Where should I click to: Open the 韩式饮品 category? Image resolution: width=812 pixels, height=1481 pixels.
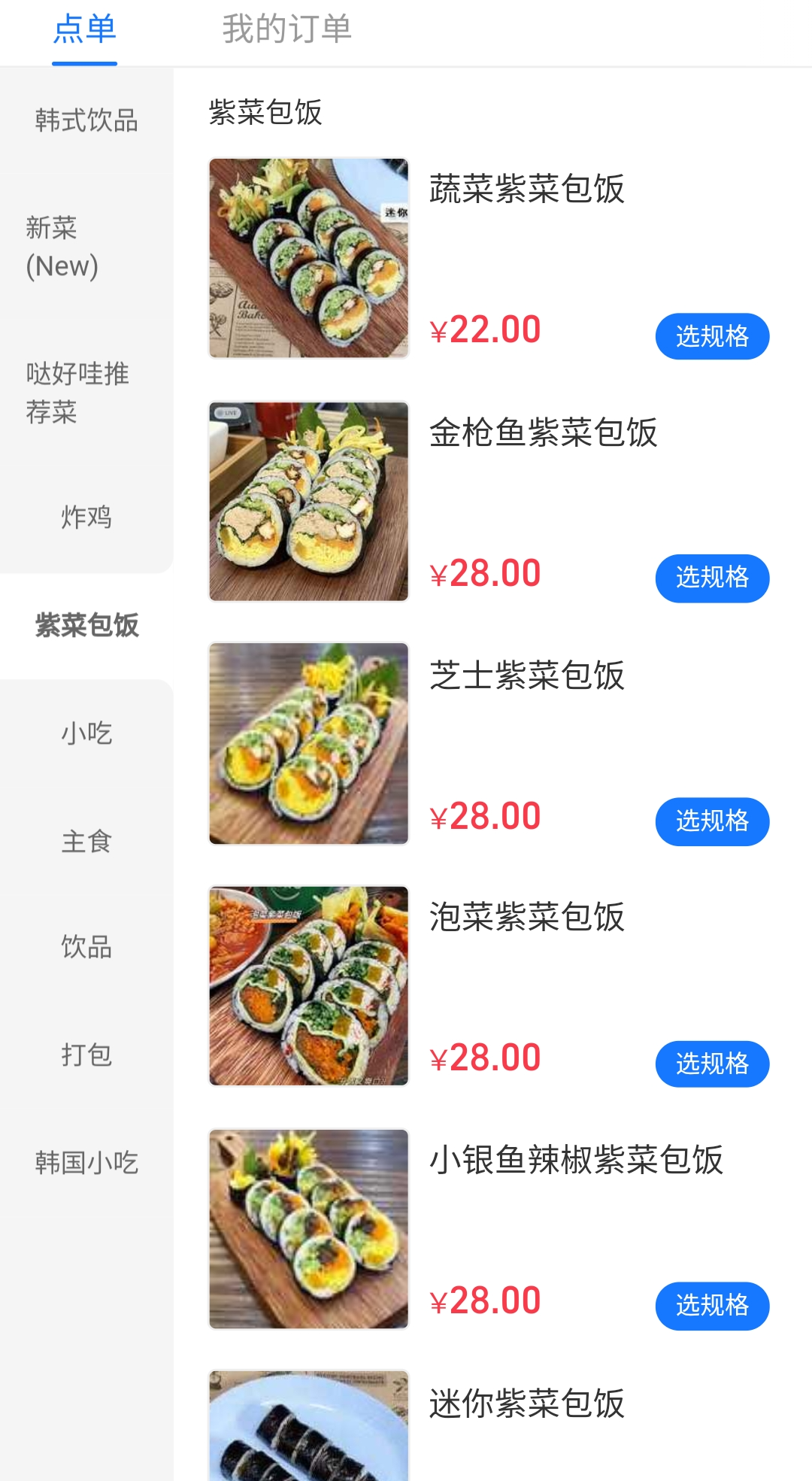click(x=86, y=120)
